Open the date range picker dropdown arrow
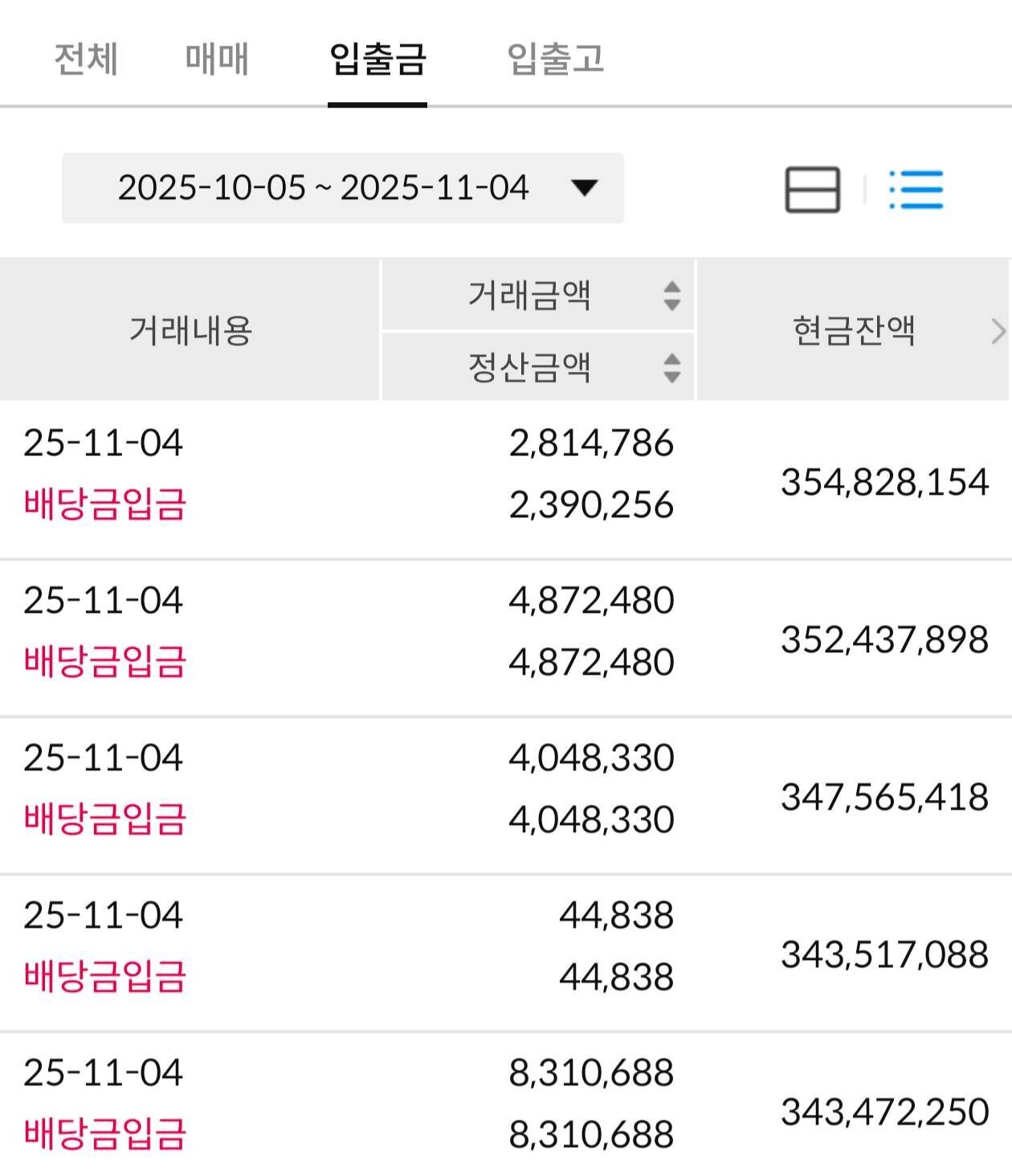The height and width of the screenshot is (1176, 1012). tap(584, 190)
